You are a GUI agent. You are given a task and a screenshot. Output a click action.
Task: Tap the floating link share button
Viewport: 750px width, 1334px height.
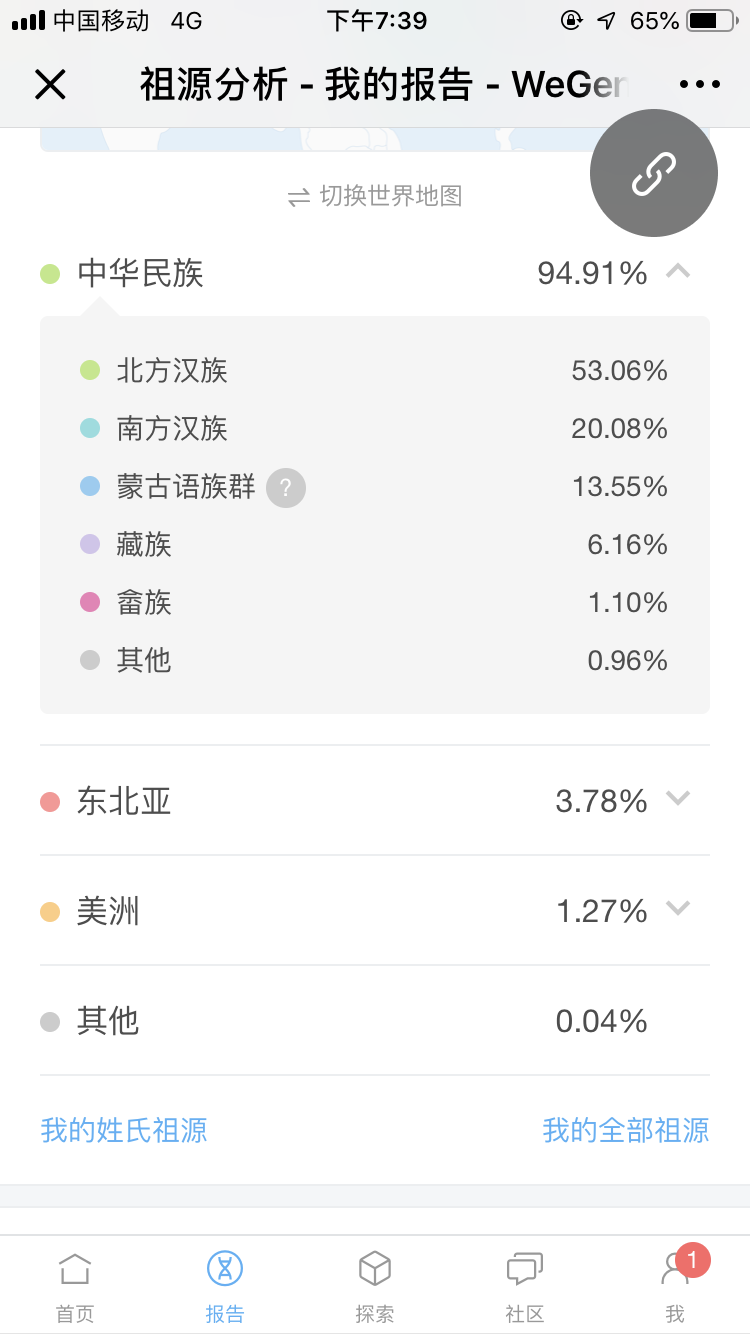click(x=654, y=173)
